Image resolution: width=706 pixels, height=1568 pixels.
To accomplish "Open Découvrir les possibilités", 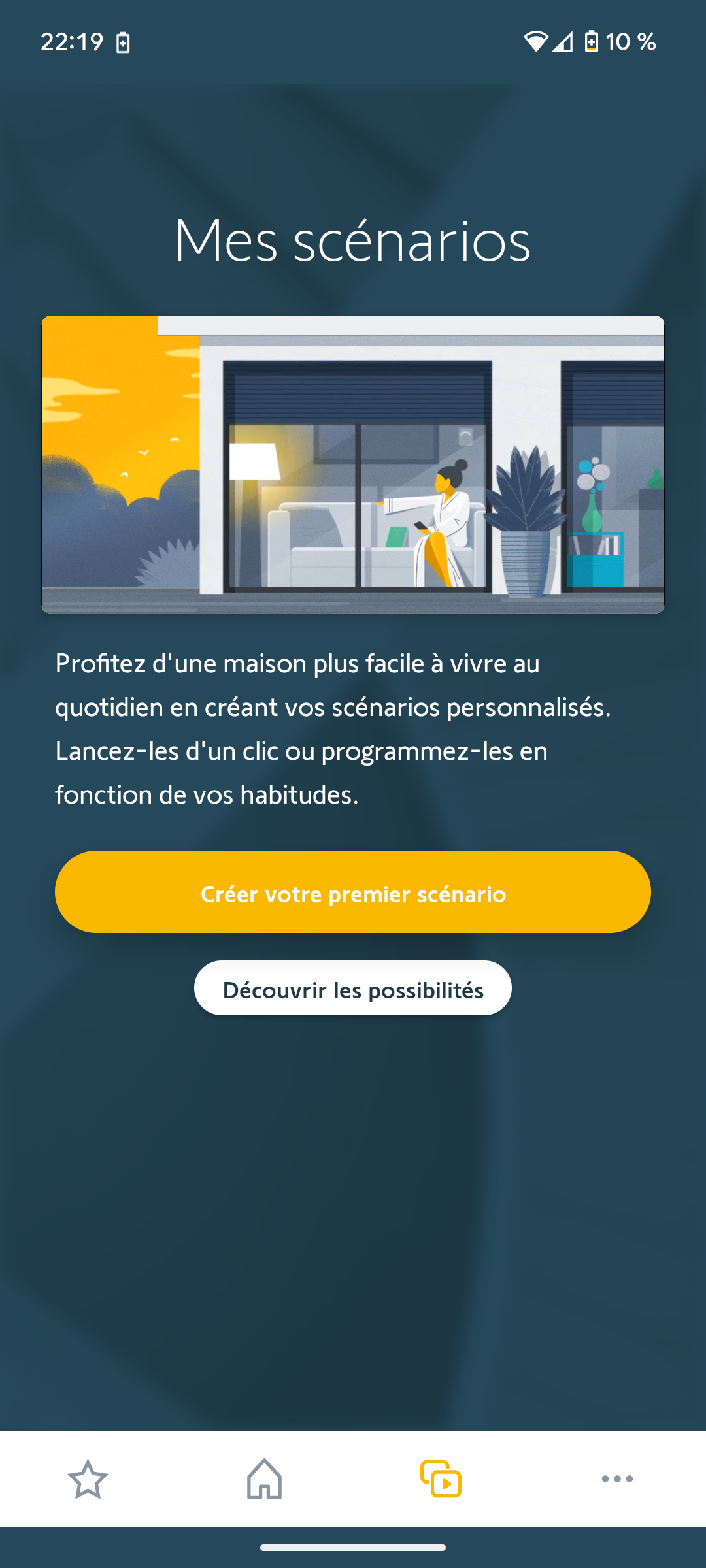I will pos(353,988).
